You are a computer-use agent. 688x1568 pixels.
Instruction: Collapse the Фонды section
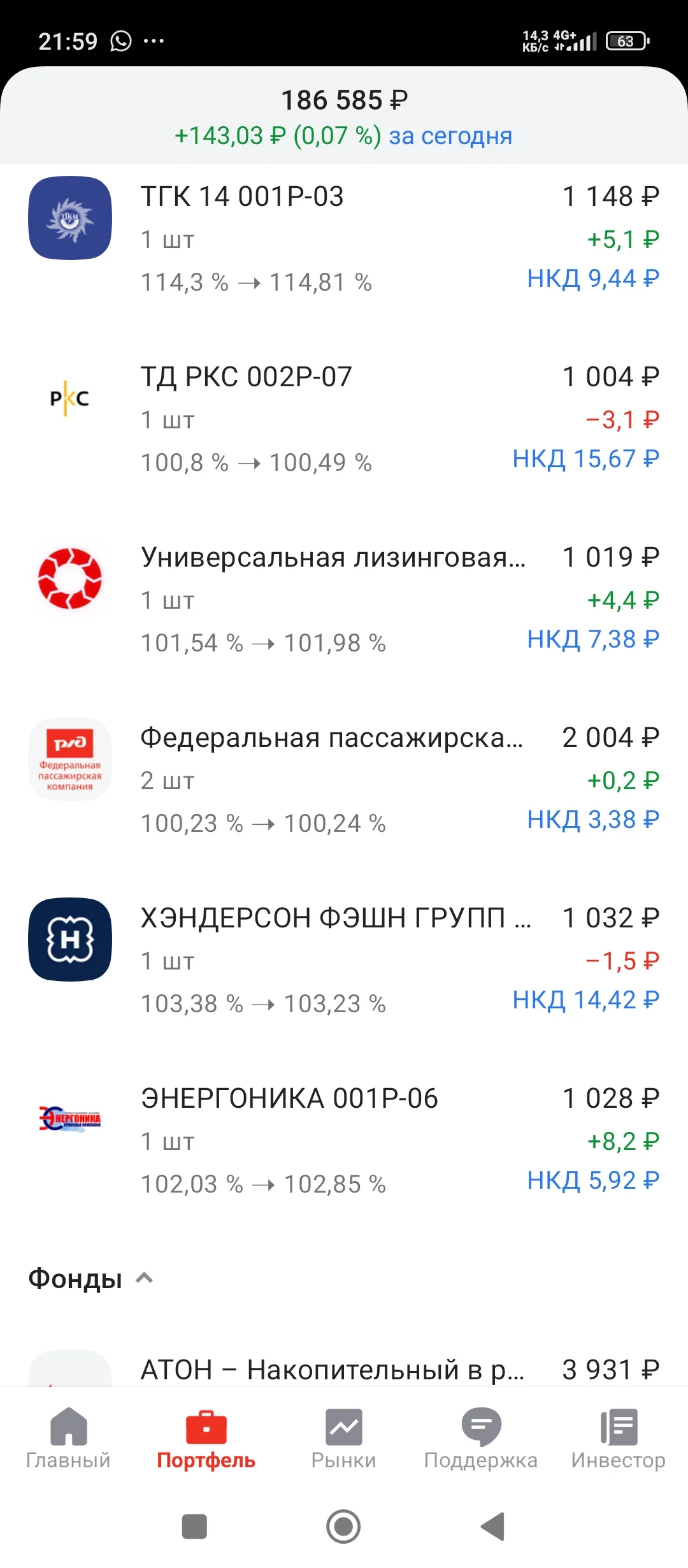coord(91,1279)
